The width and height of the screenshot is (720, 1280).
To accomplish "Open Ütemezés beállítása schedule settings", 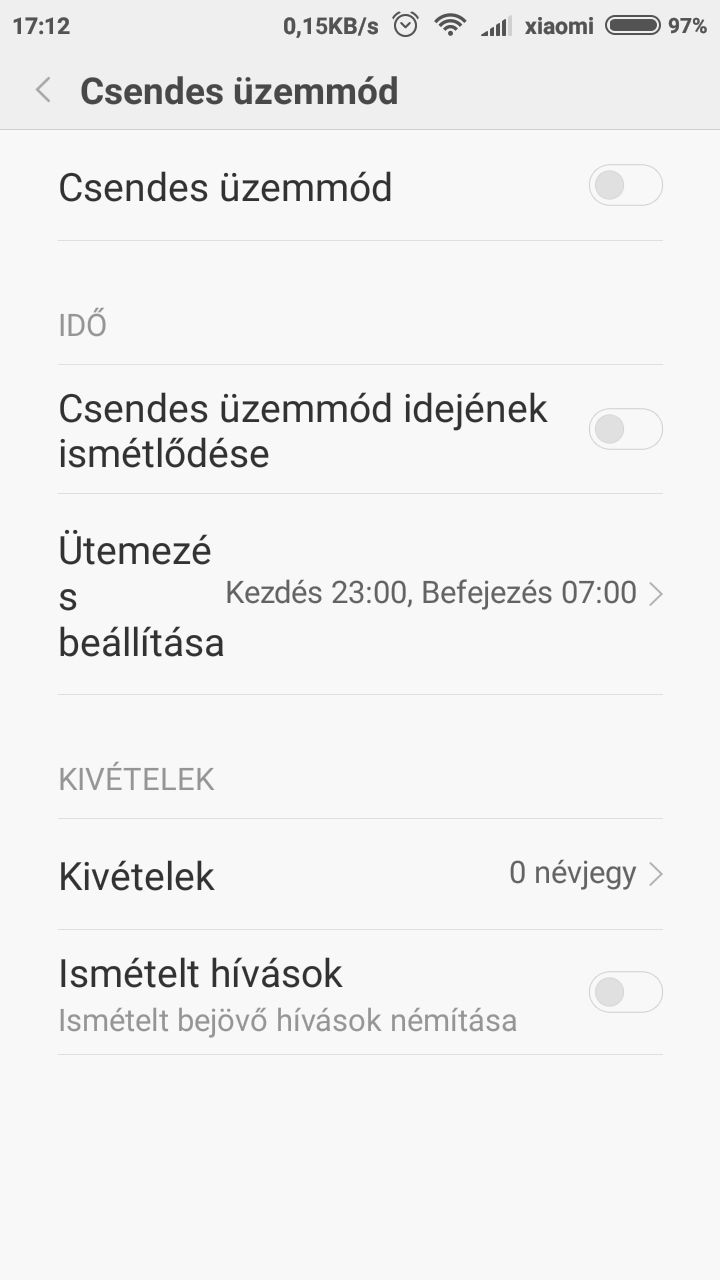I will pyautogui.click(x=360, y=594).
